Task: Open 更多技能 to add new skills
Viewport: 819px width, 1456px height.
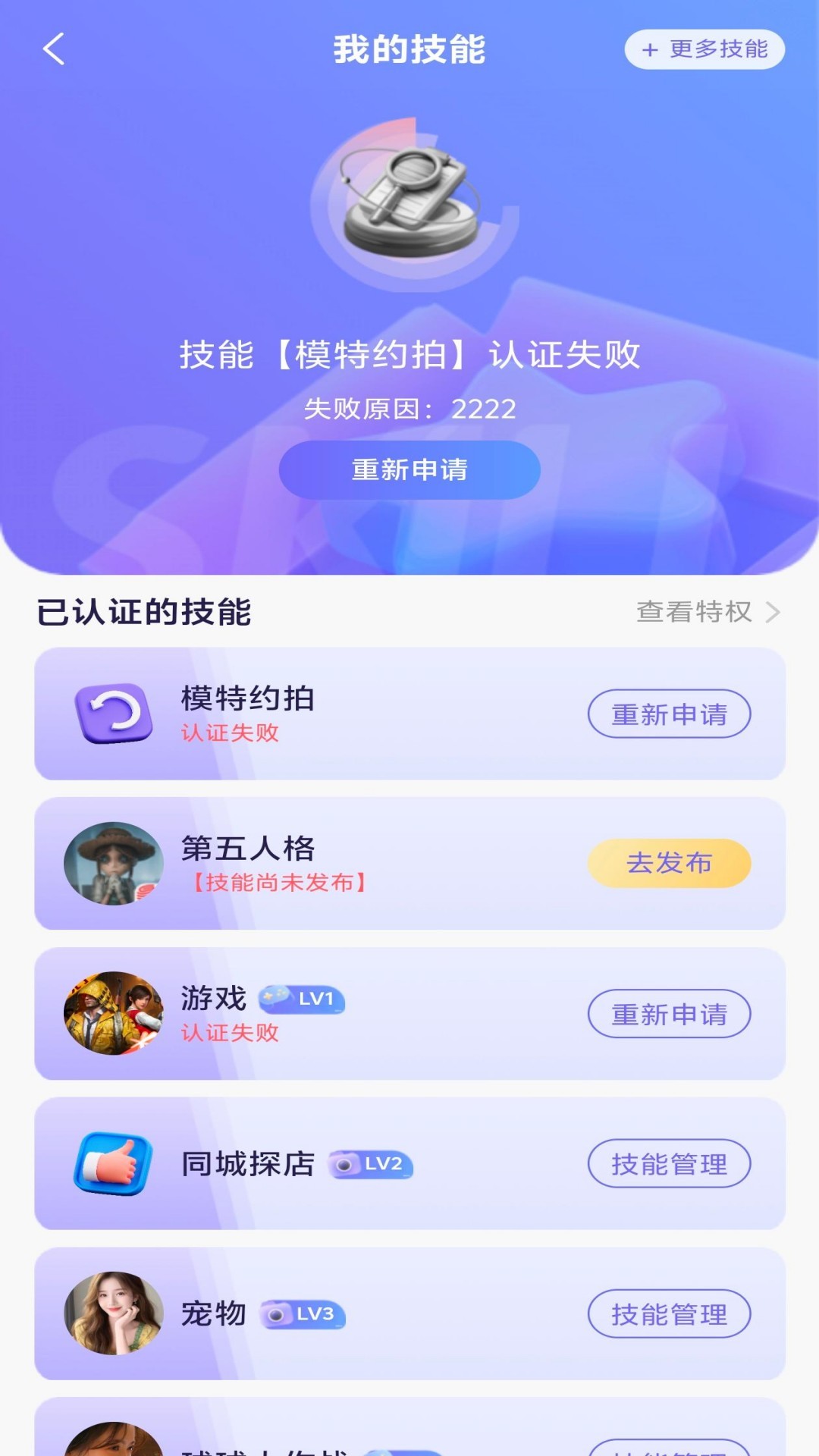Action: pyautogui.click(x=704, y=50)
